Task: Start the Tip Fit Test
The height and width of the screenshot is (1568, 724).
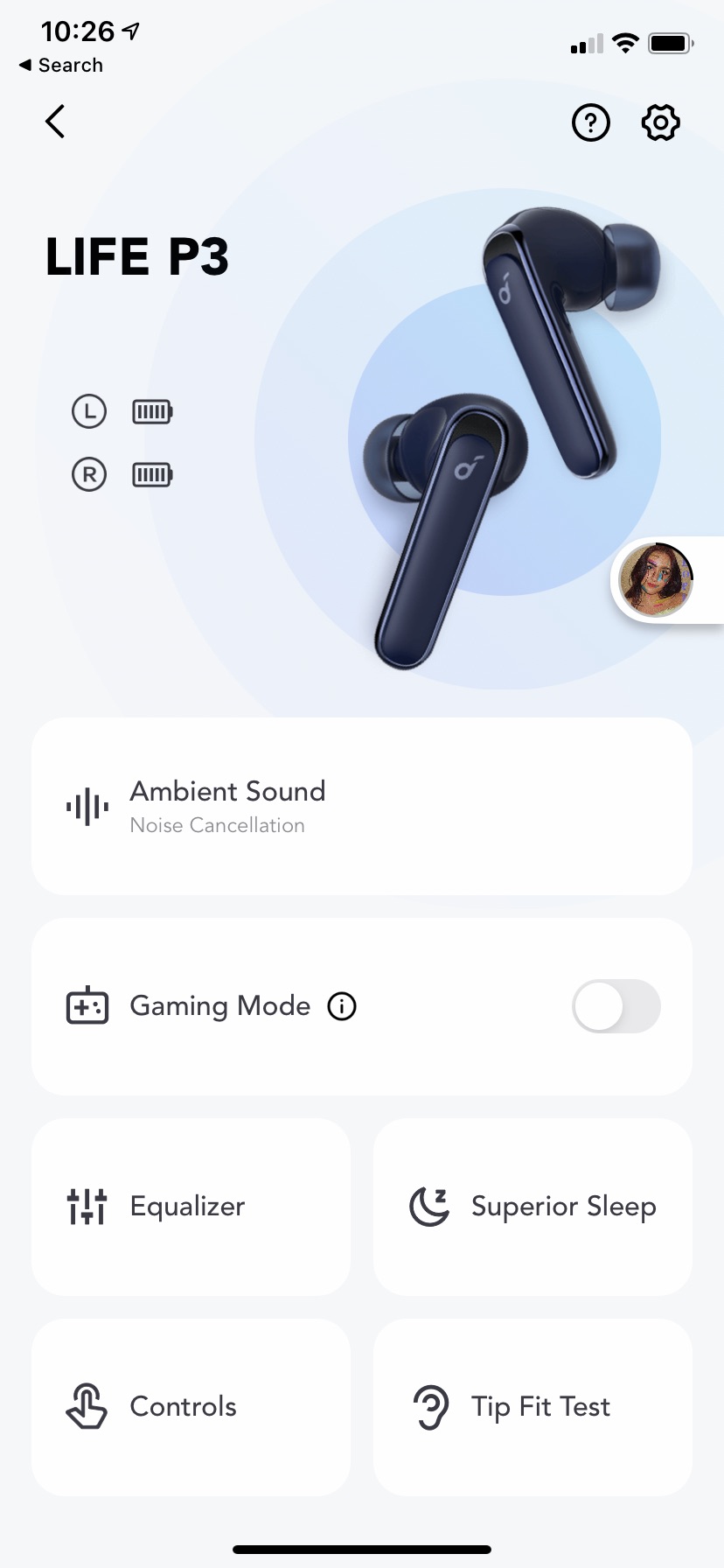Action: pos(533,1407)
